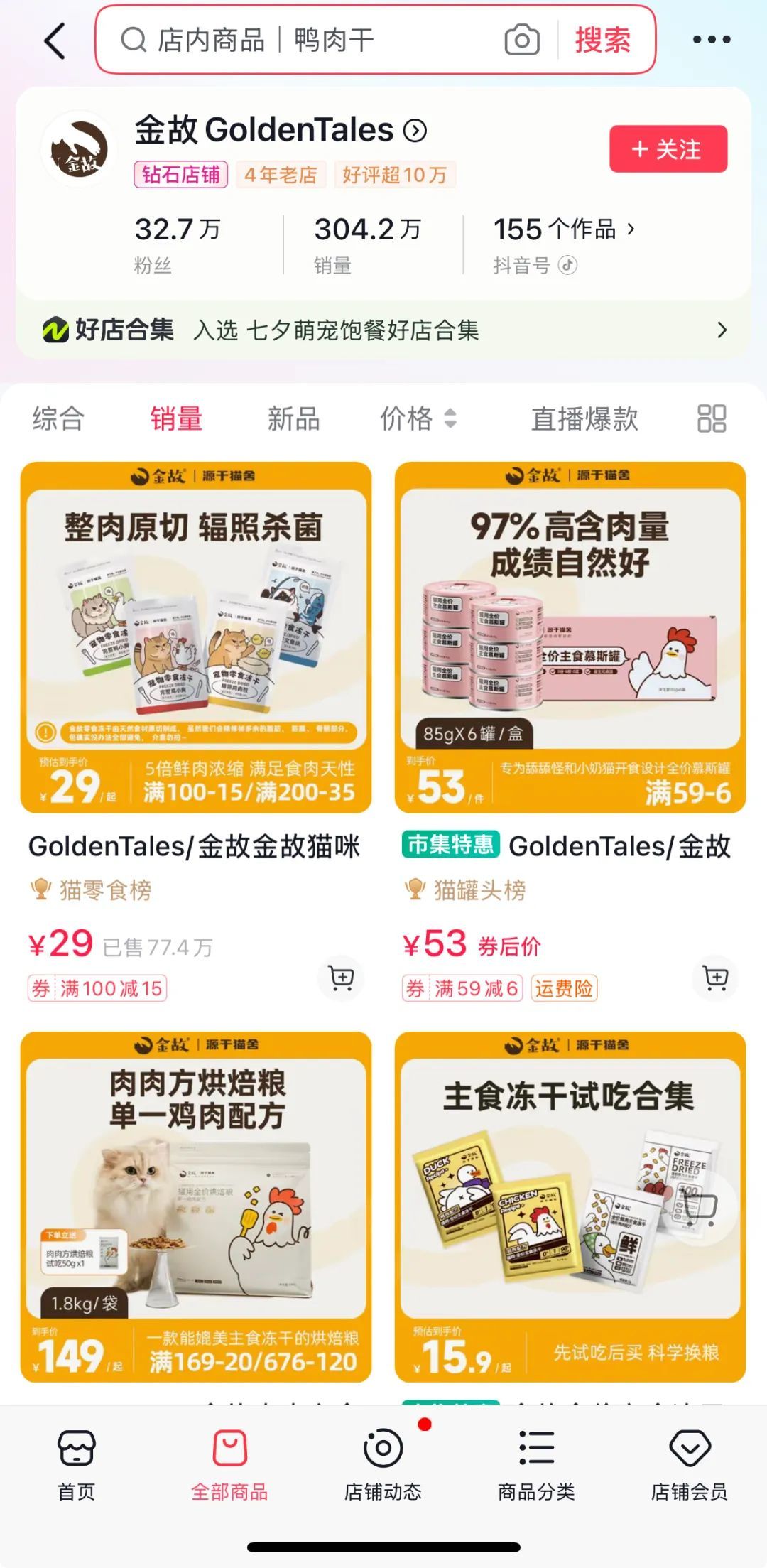This screenshot has width=767, height=1568.
Task: Open the three-dot overflow menu
Action: 711,40
